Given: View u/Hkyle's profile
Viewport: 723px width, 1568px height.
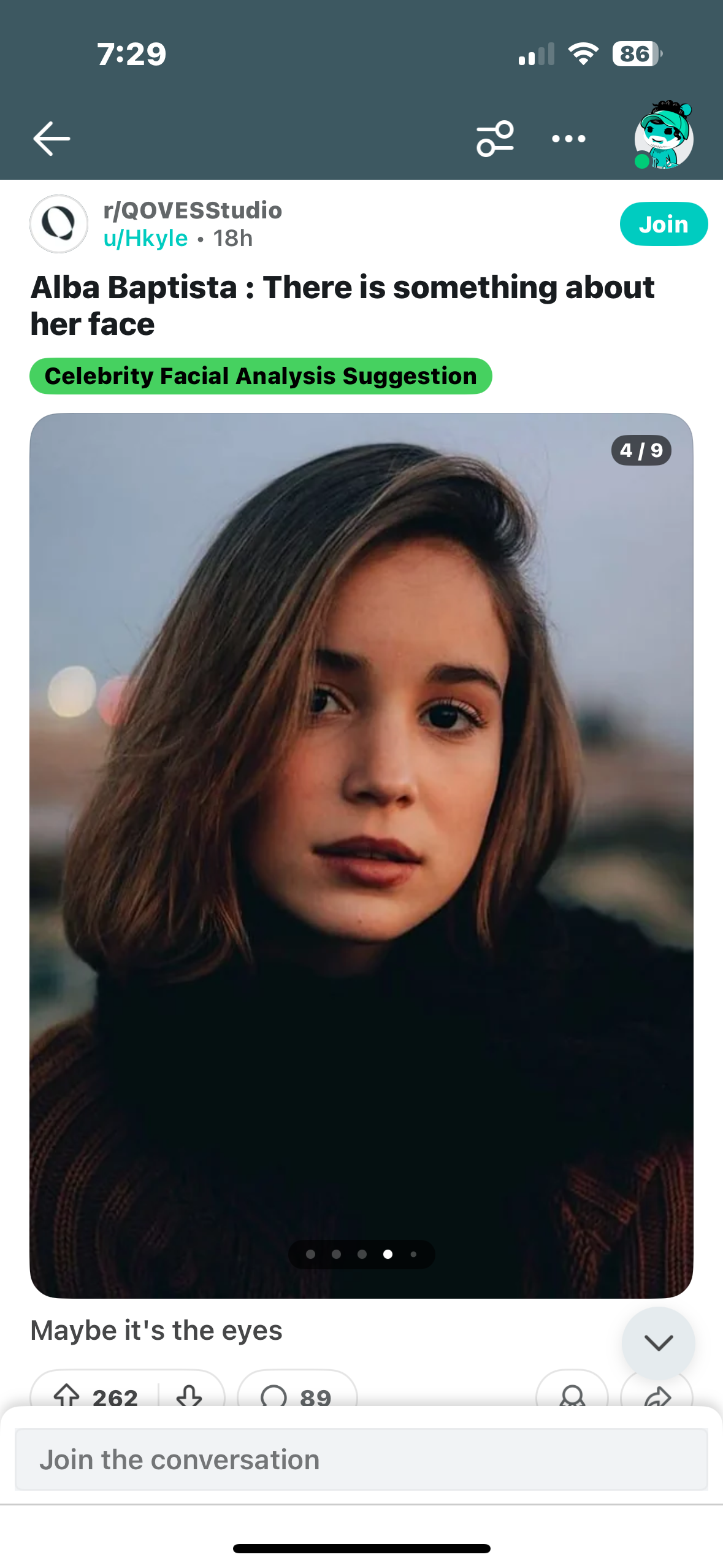Looking at the screenshot, I should (x=145, y=239).
